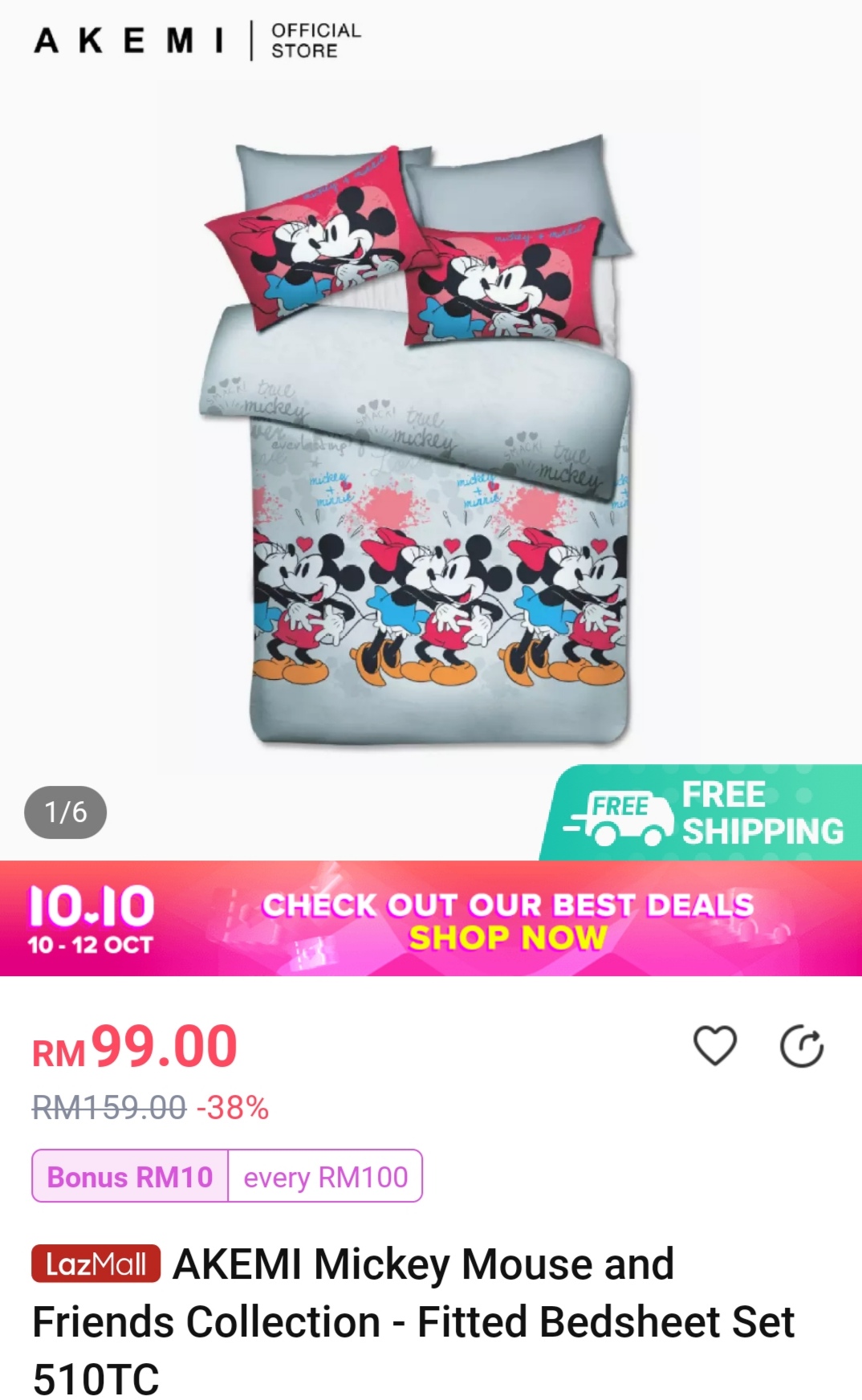Open the Bonus RM10 every RM100 voucher

(x=227, y=1176)
